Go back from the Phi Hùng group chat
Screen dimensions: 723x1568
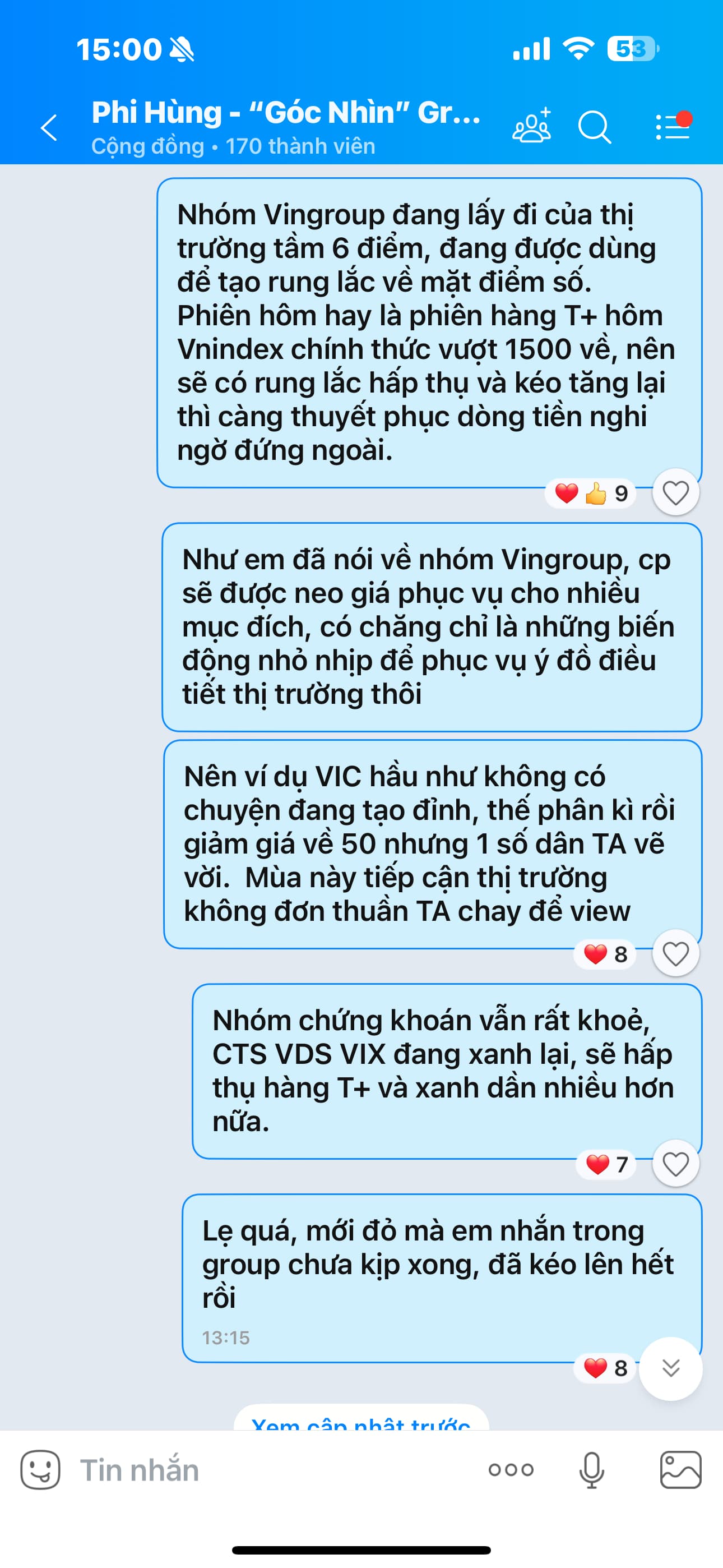[49, 128]
